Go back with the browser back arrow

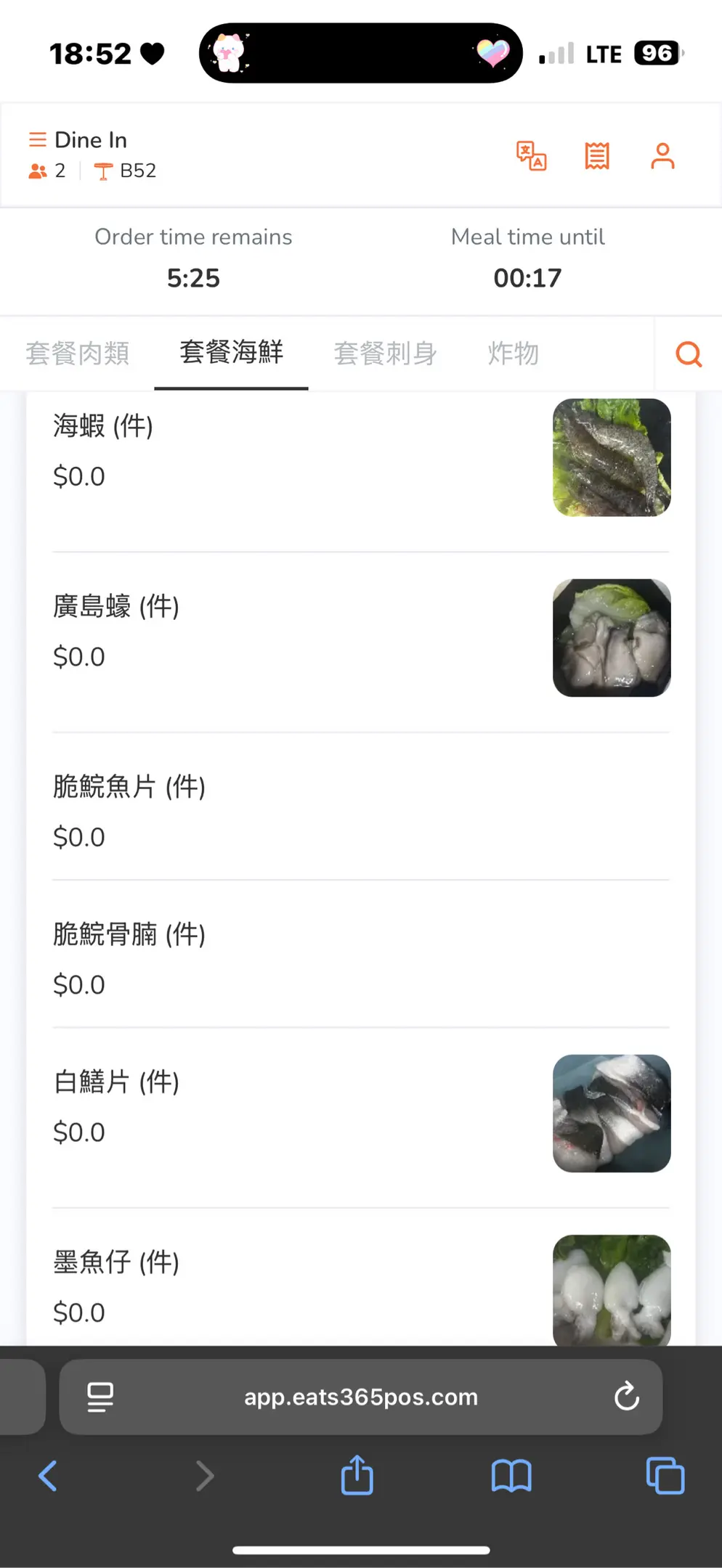pyautogui.click(x=48, y=1476)
